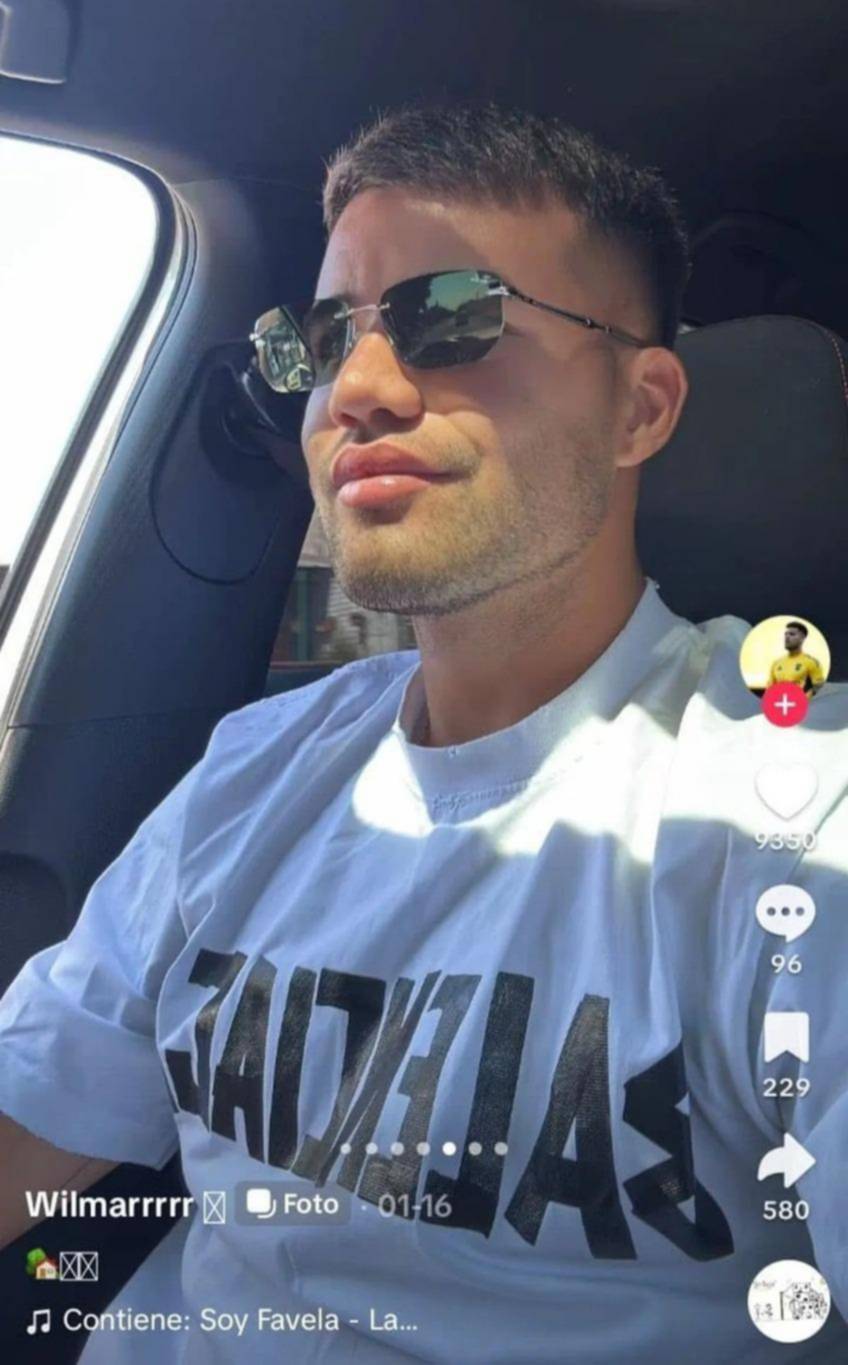Open Wilmarrrrr's username profile link

point(110,1205)
